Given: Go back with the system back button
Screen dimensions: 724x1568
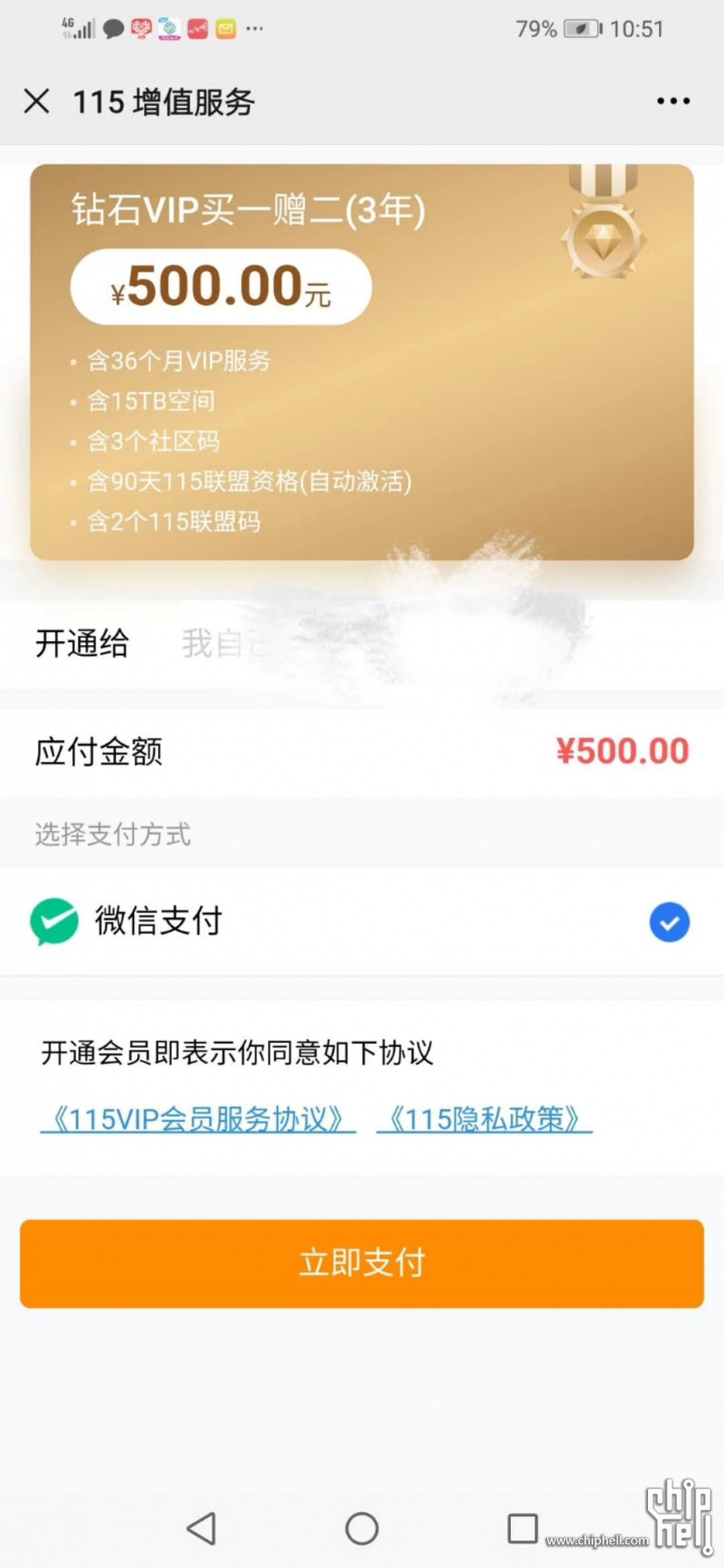Looking at the screenshot, I should coord(201,1528).
